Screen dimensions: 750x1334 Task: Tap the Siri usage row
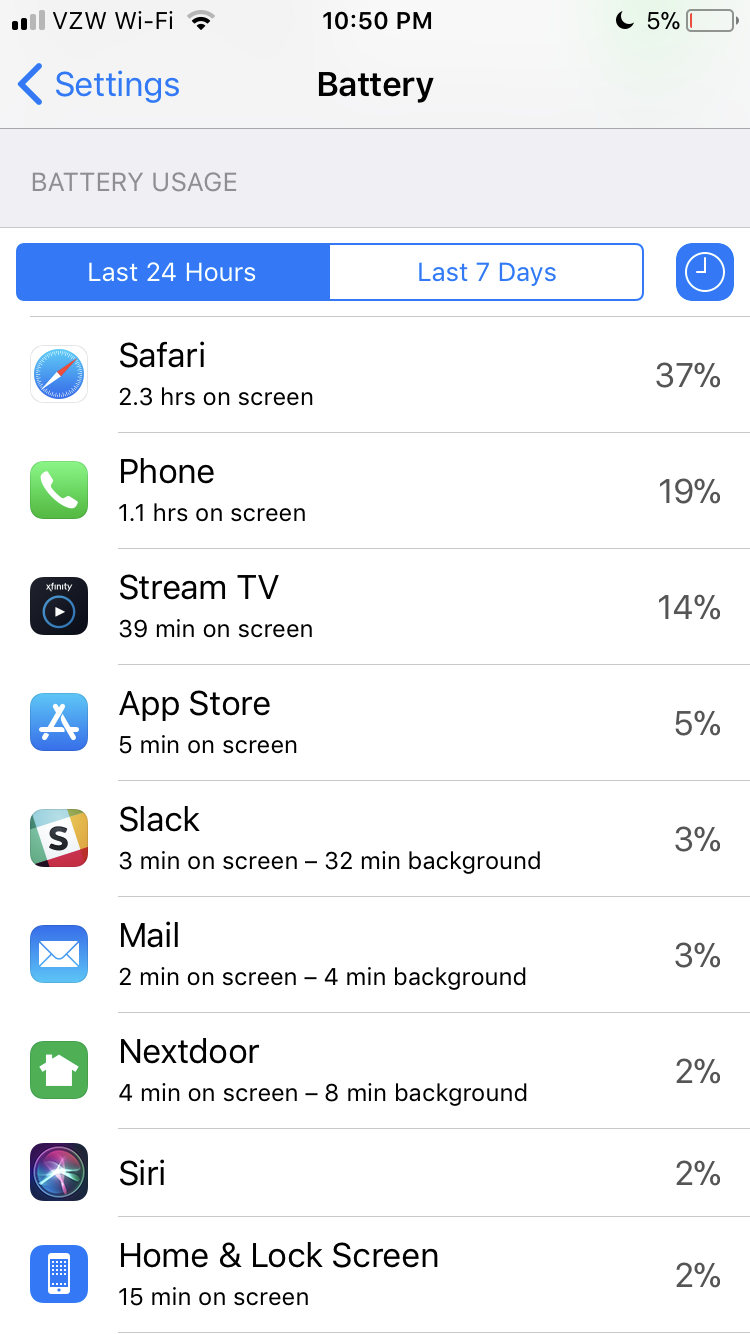375,1173
